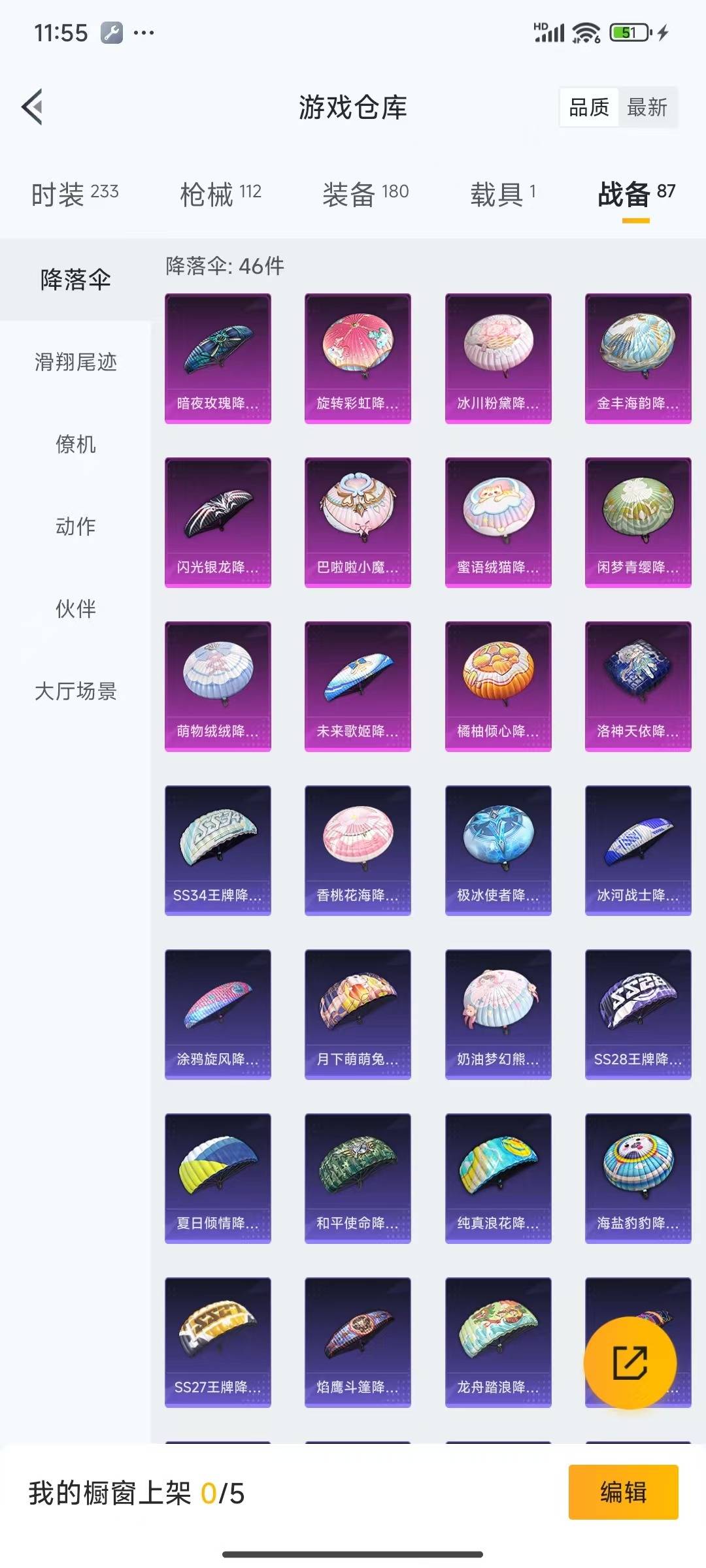
Task: Select the 大厅场景 category
Action: tap(75, 691)
